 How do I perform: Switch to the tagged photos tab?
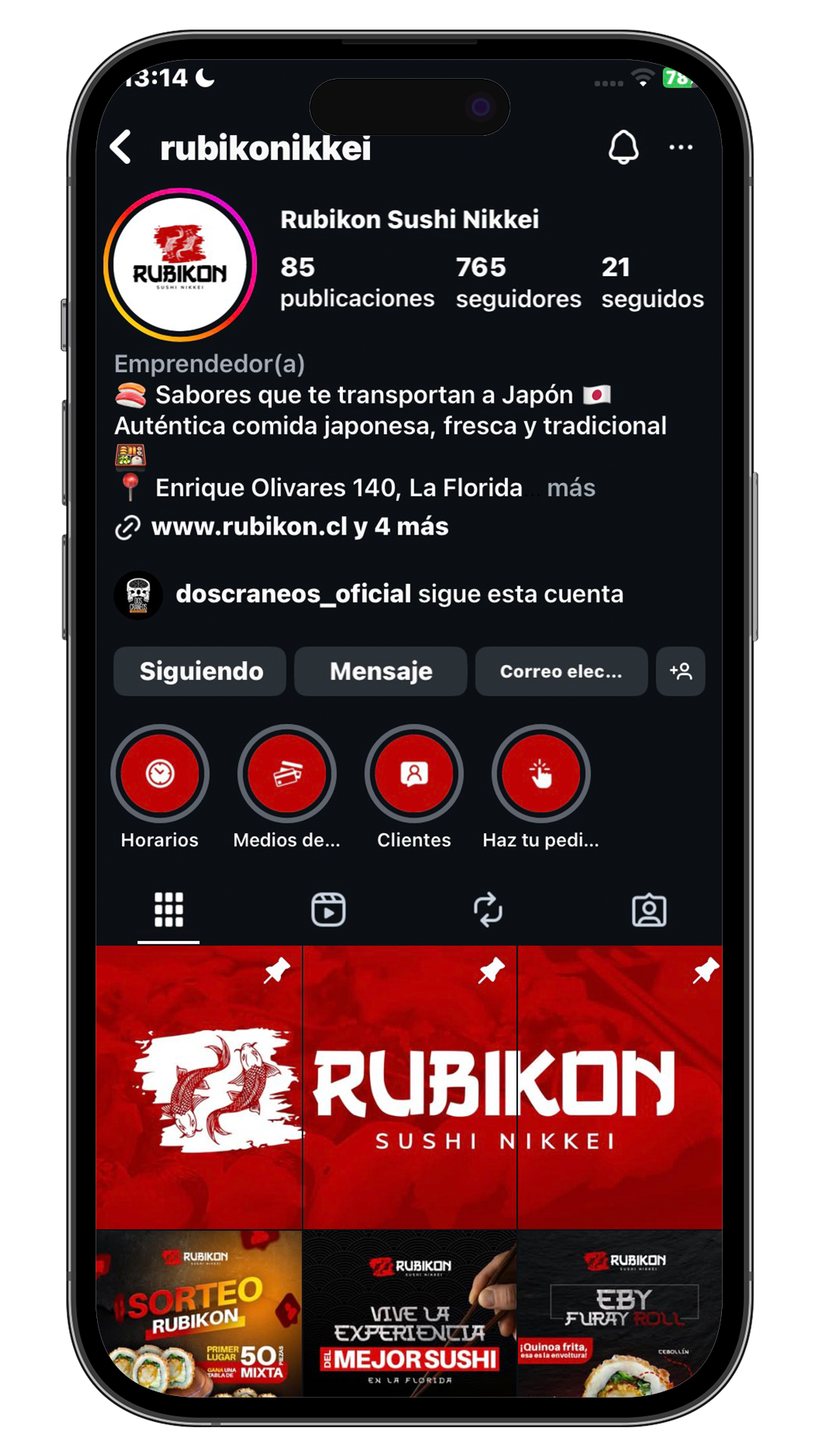tap(649, 909)
